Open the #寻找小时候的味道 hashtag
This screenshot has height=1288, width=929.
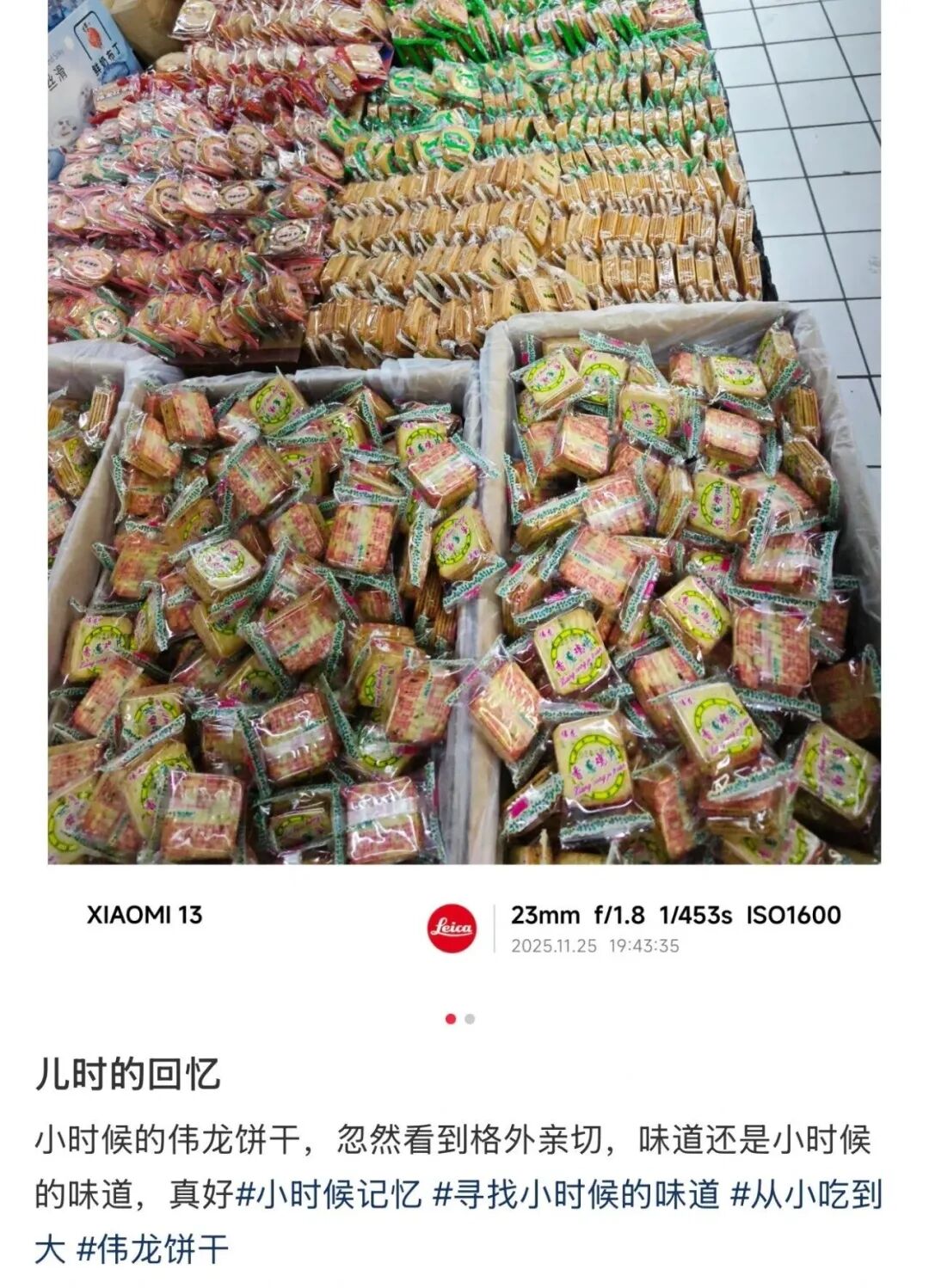(575, 1195)
